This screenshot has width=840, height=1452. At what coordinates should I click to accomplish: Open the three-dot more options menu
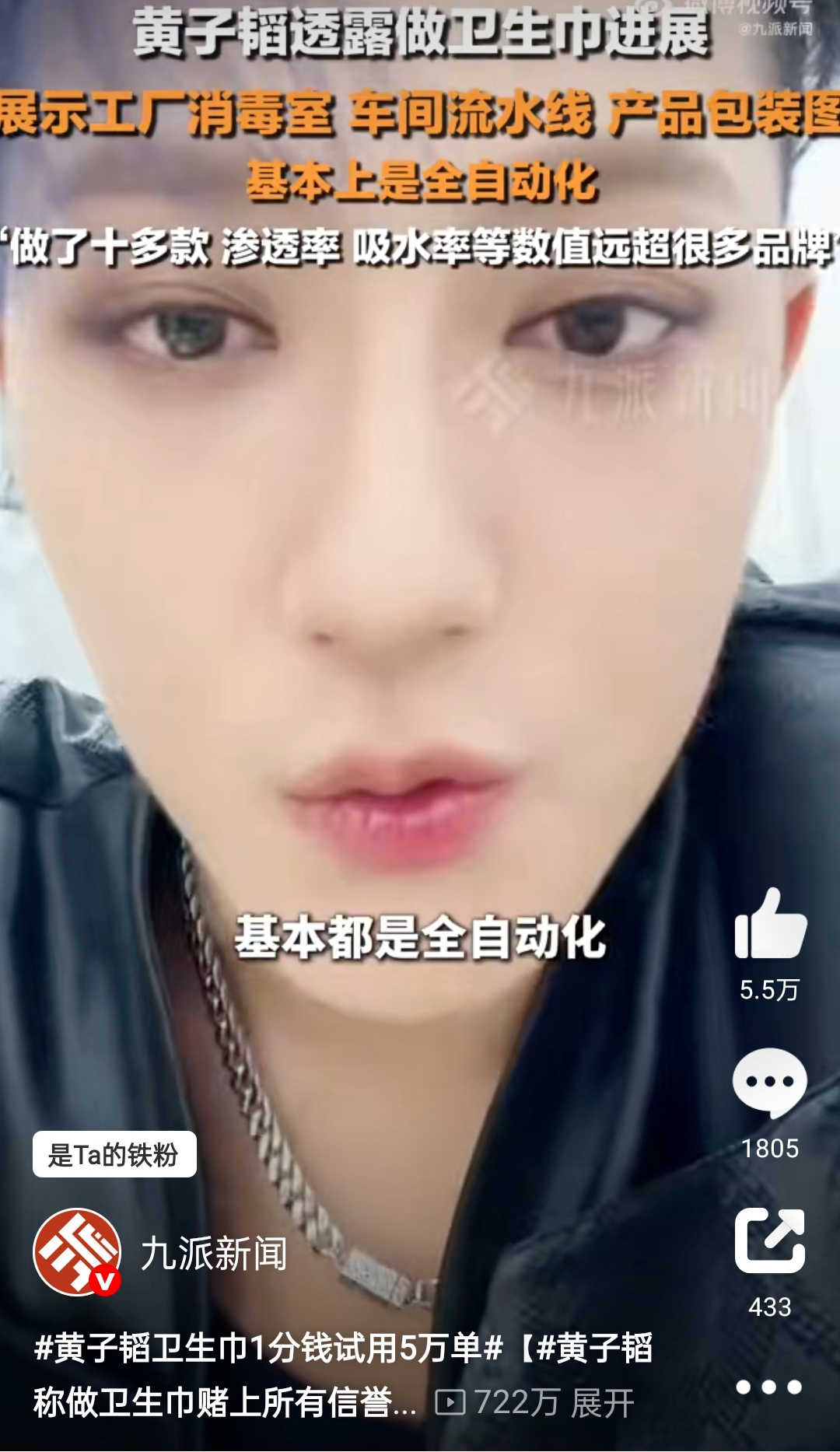tap(768, 1387)
